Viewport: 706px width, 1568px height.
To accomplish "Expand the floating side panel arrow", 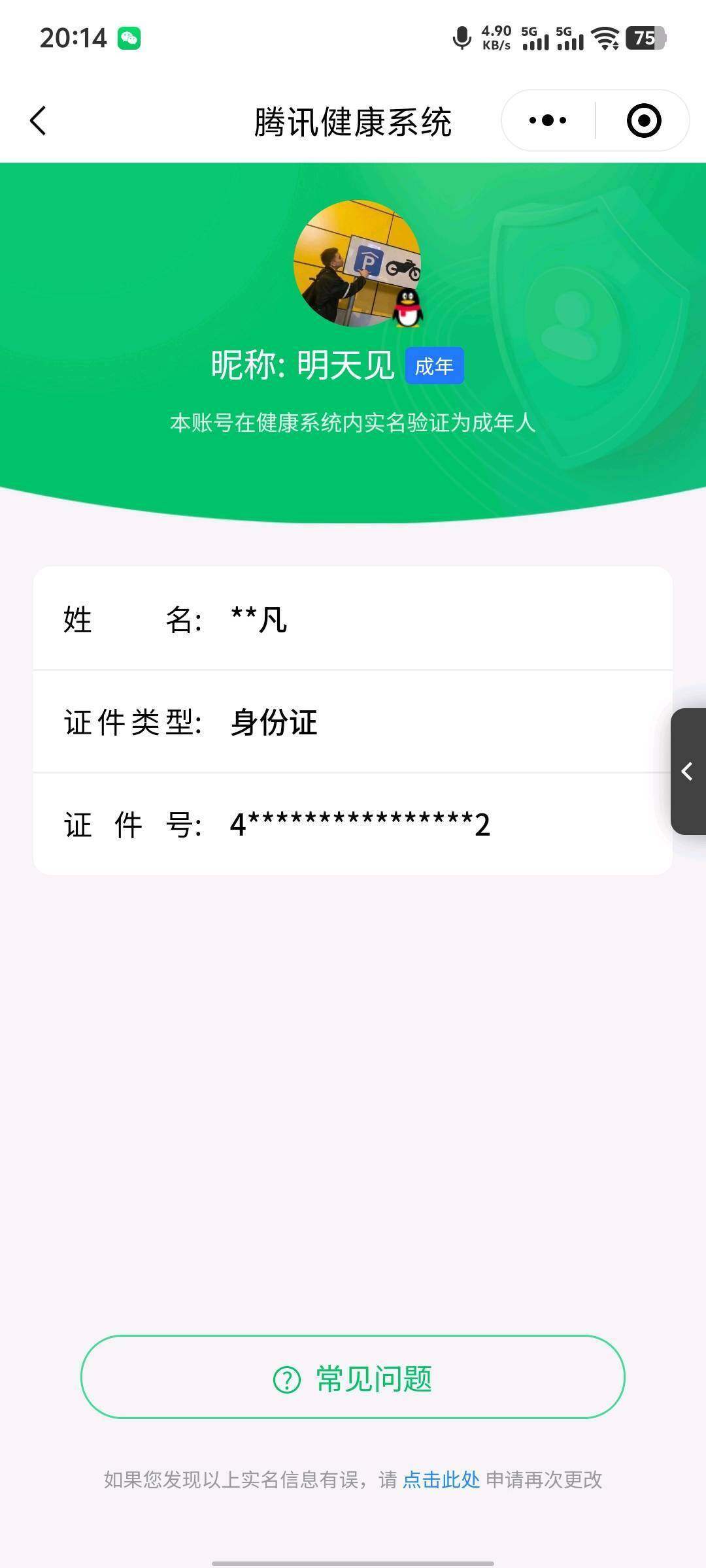I will [x=688, y=771].
